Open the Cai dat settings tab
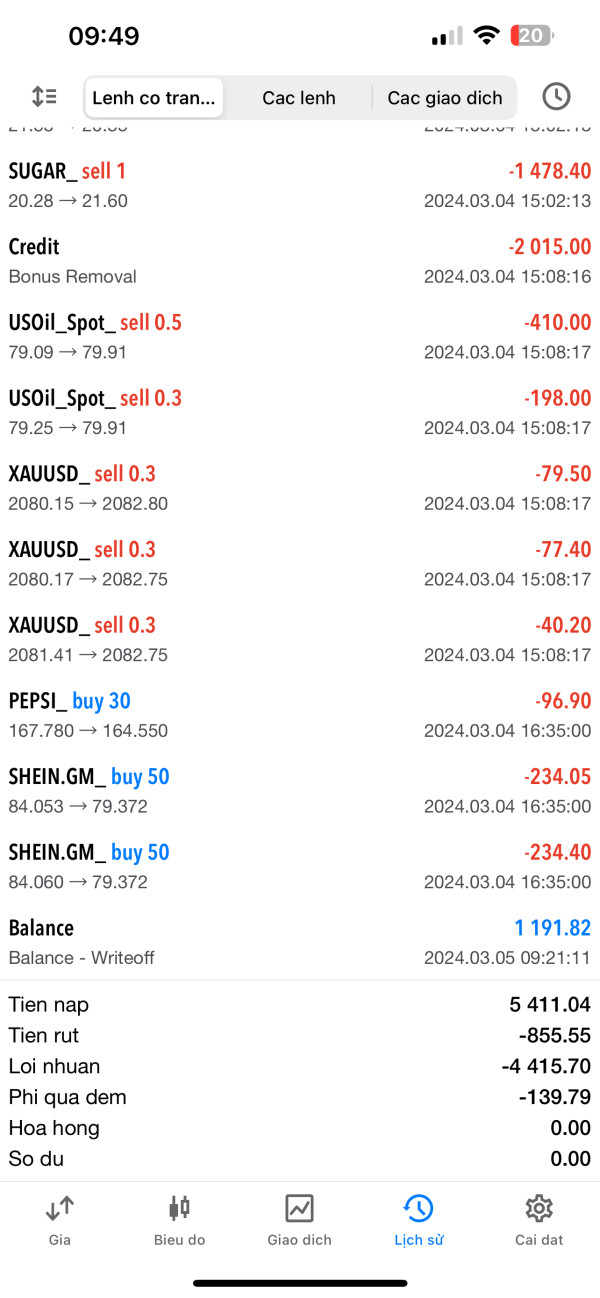Screen dimensions: 600x1298 [539, 1221]
